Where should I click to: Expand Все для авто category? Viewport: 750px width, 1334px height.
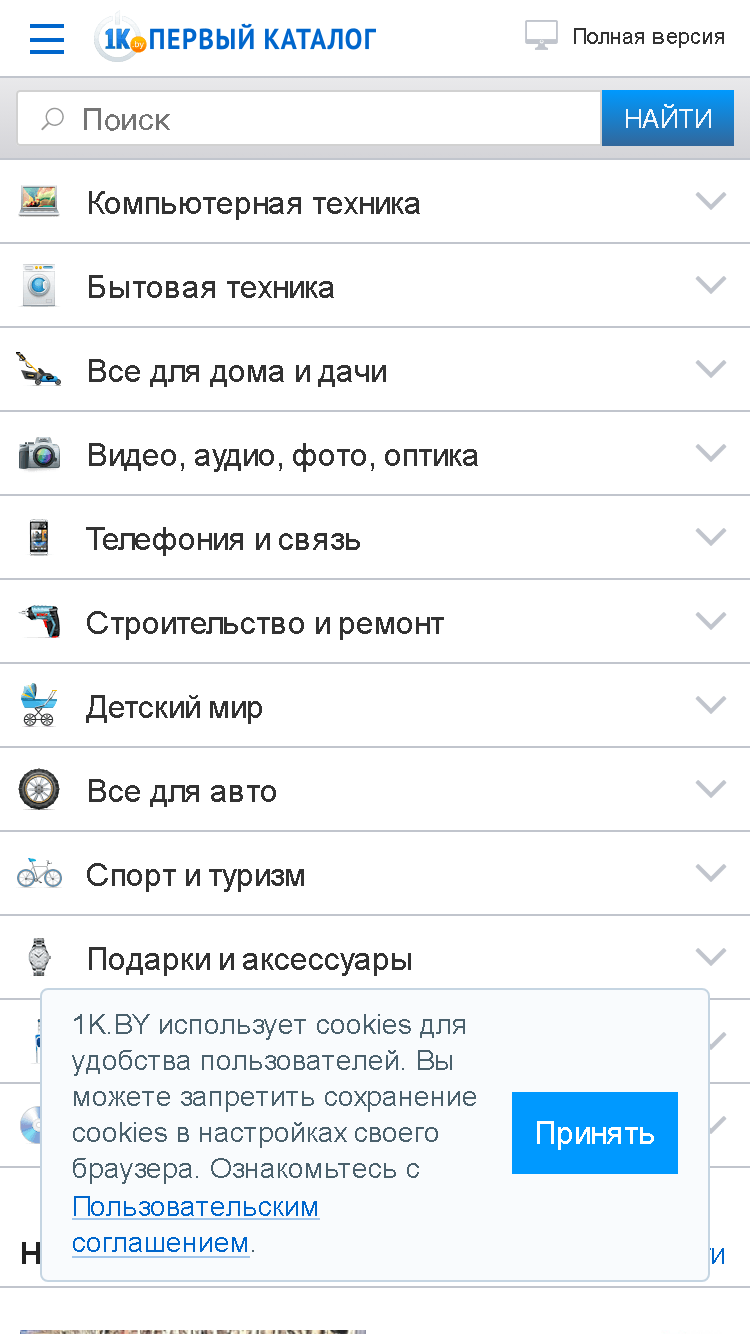[375, 790]
